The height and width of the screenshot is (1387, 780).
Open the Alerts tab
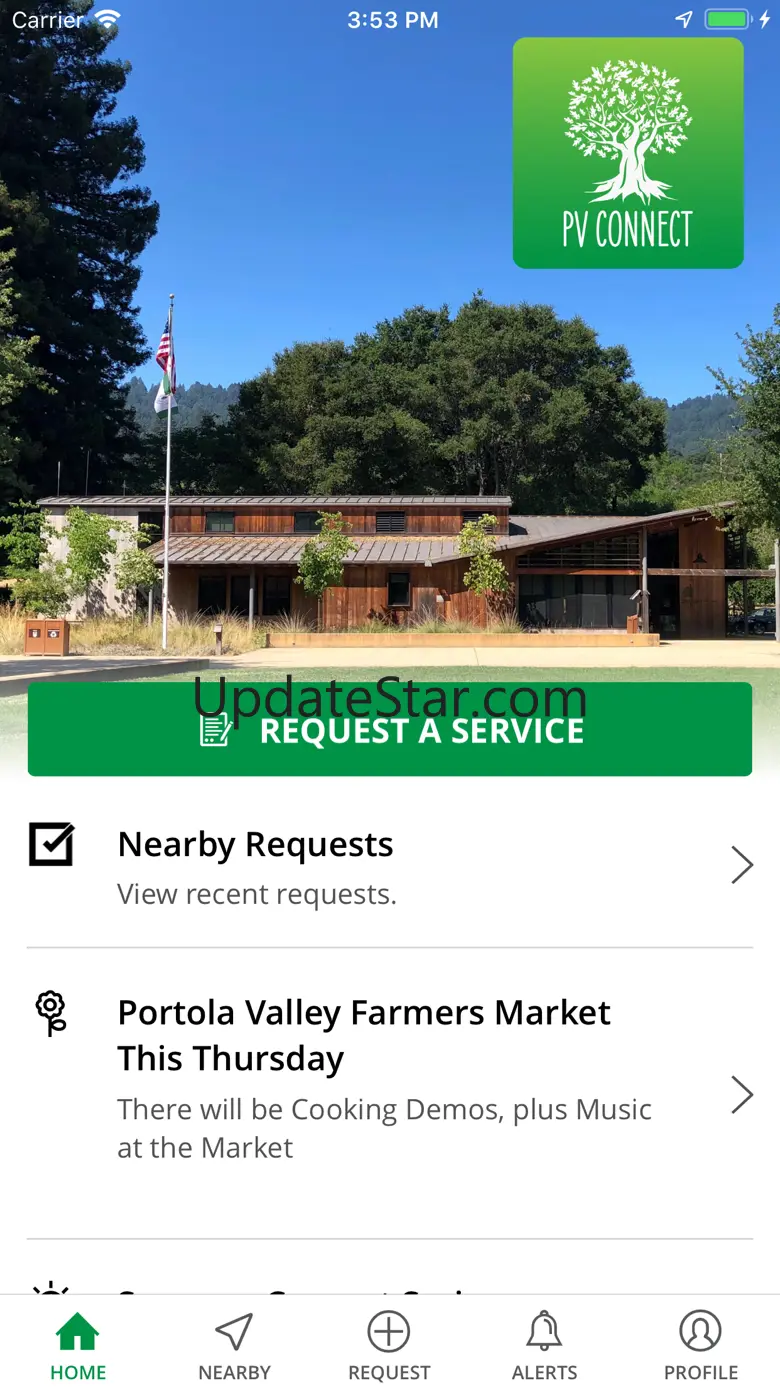(x=544, y=1346)
